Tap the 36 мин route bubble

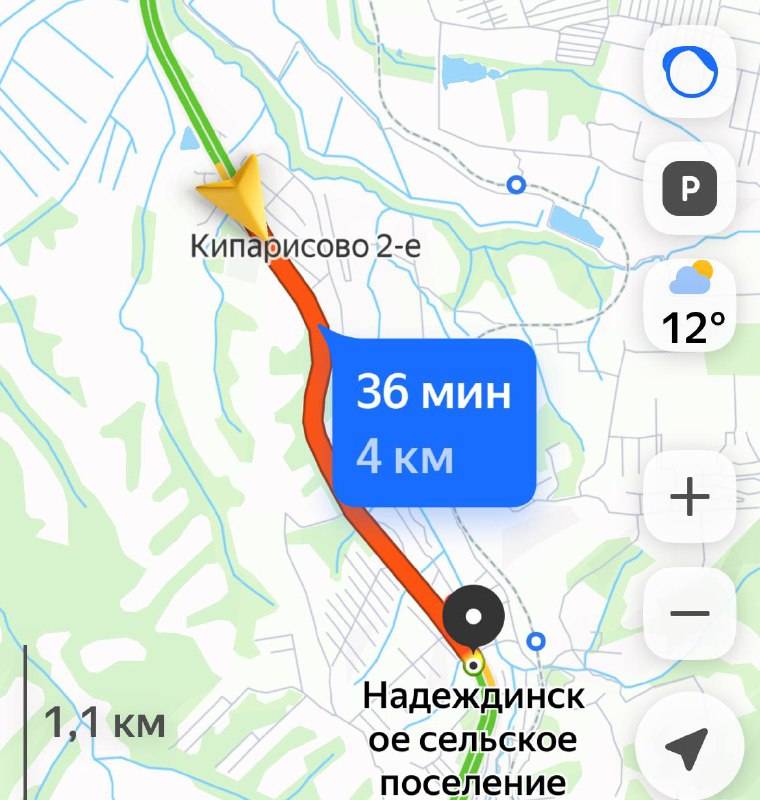click(432, 422)
